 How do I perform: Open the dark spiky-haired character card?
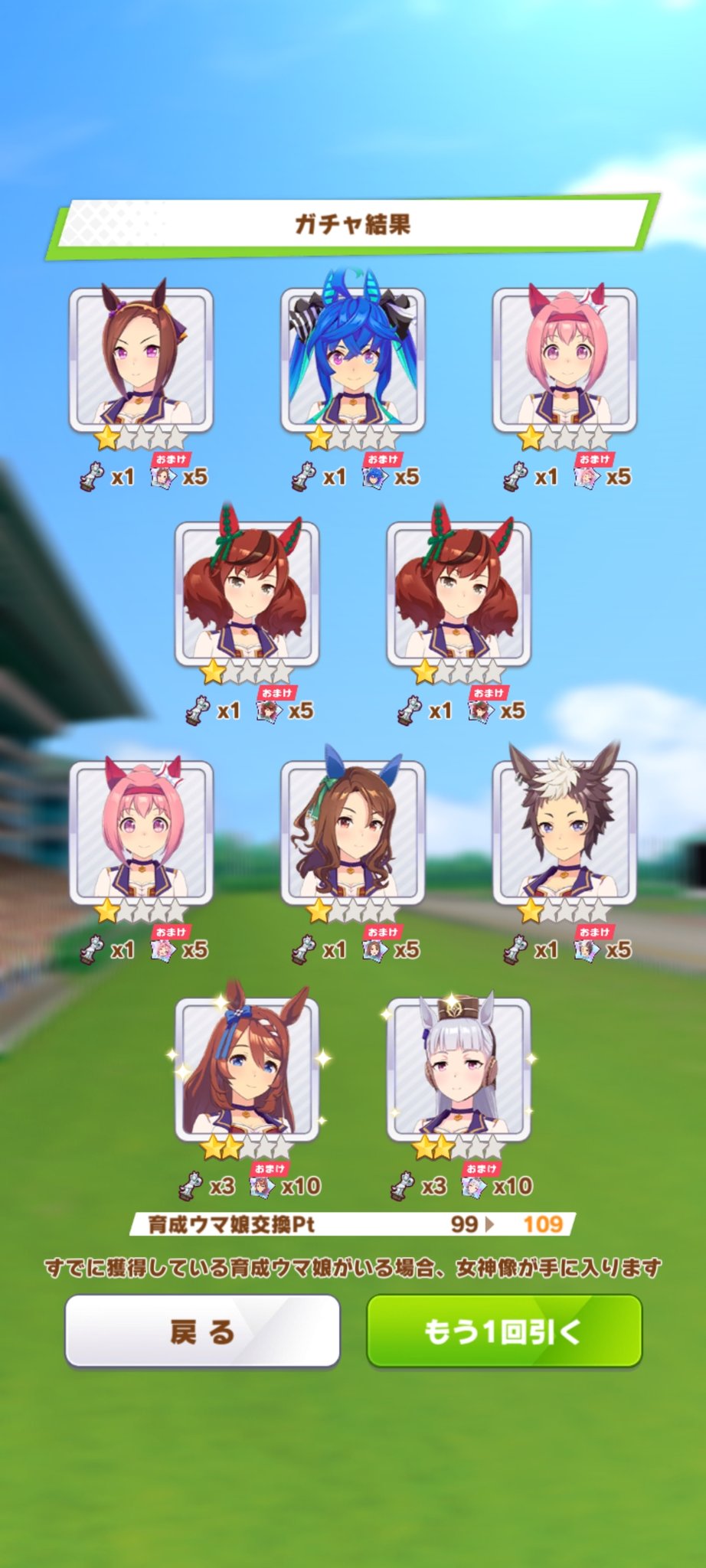(564, 833)
